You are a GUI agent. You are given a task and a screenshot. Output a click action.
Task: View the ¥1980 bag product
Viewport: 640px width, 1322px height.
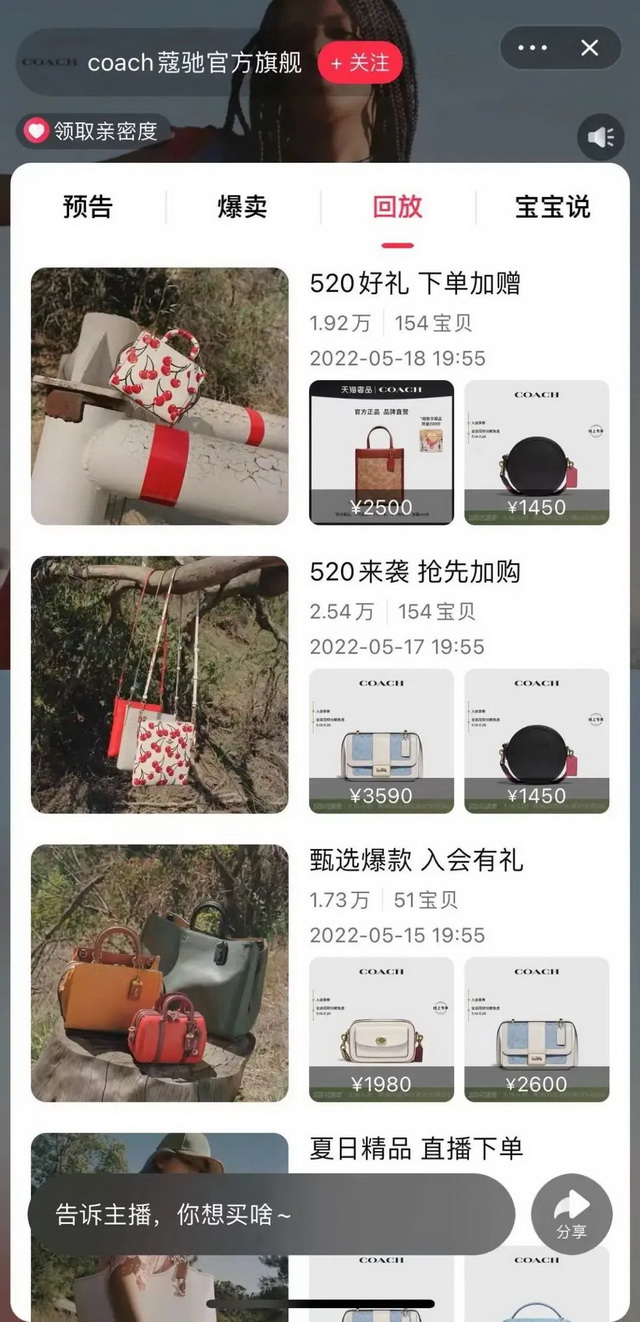coord(381,1029)
